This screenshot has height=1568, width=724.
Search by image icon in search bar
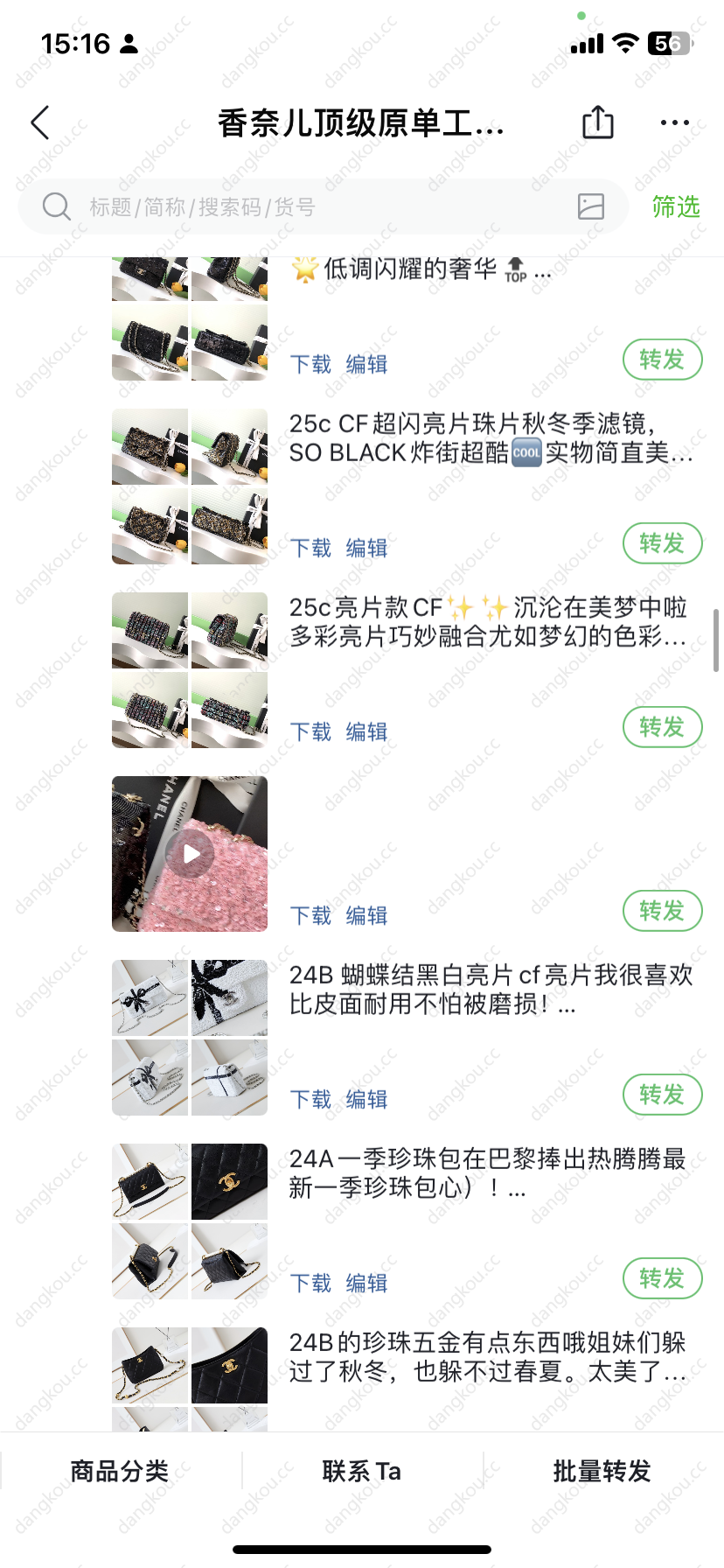point(591,206)
